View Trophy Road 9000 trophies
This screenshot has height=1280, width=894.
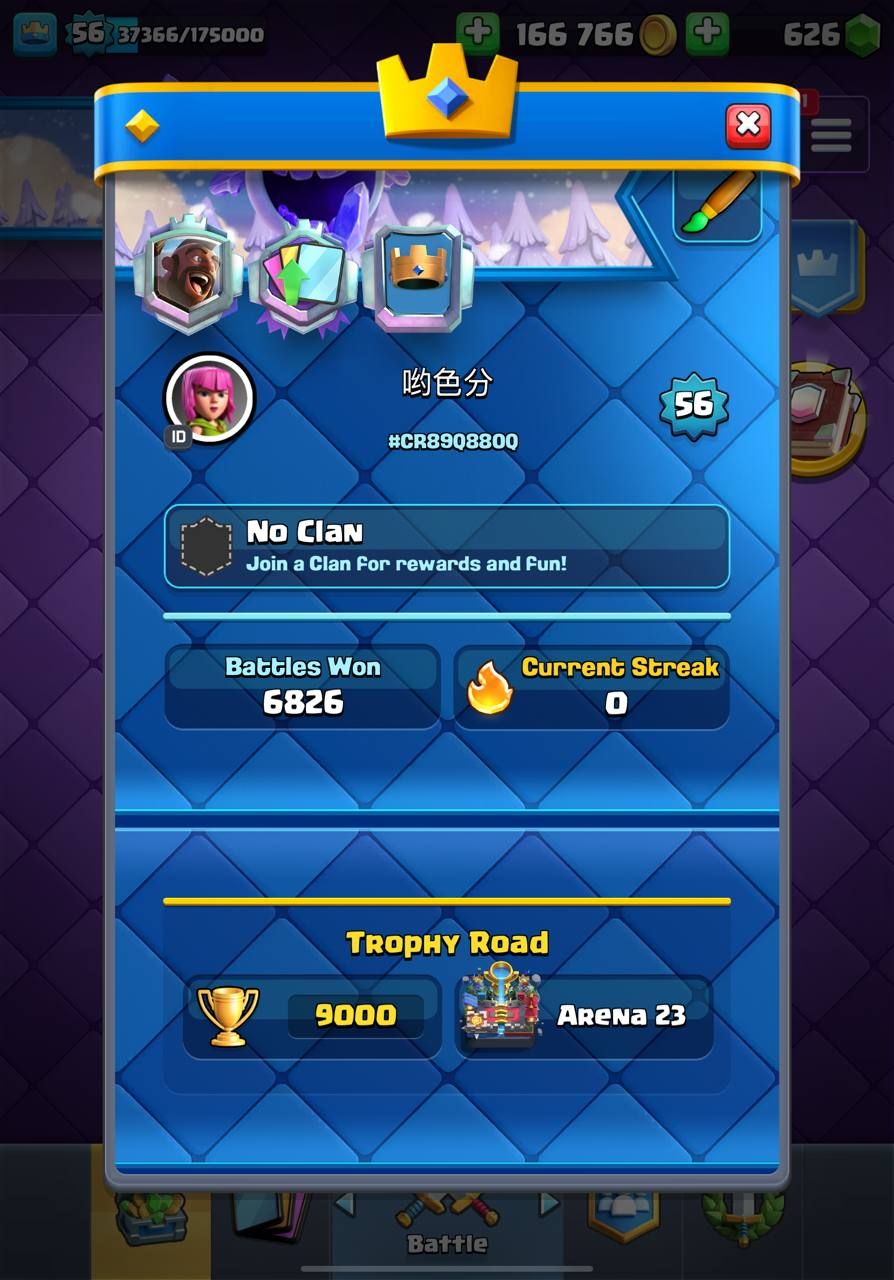click(x=313, y=1016)
